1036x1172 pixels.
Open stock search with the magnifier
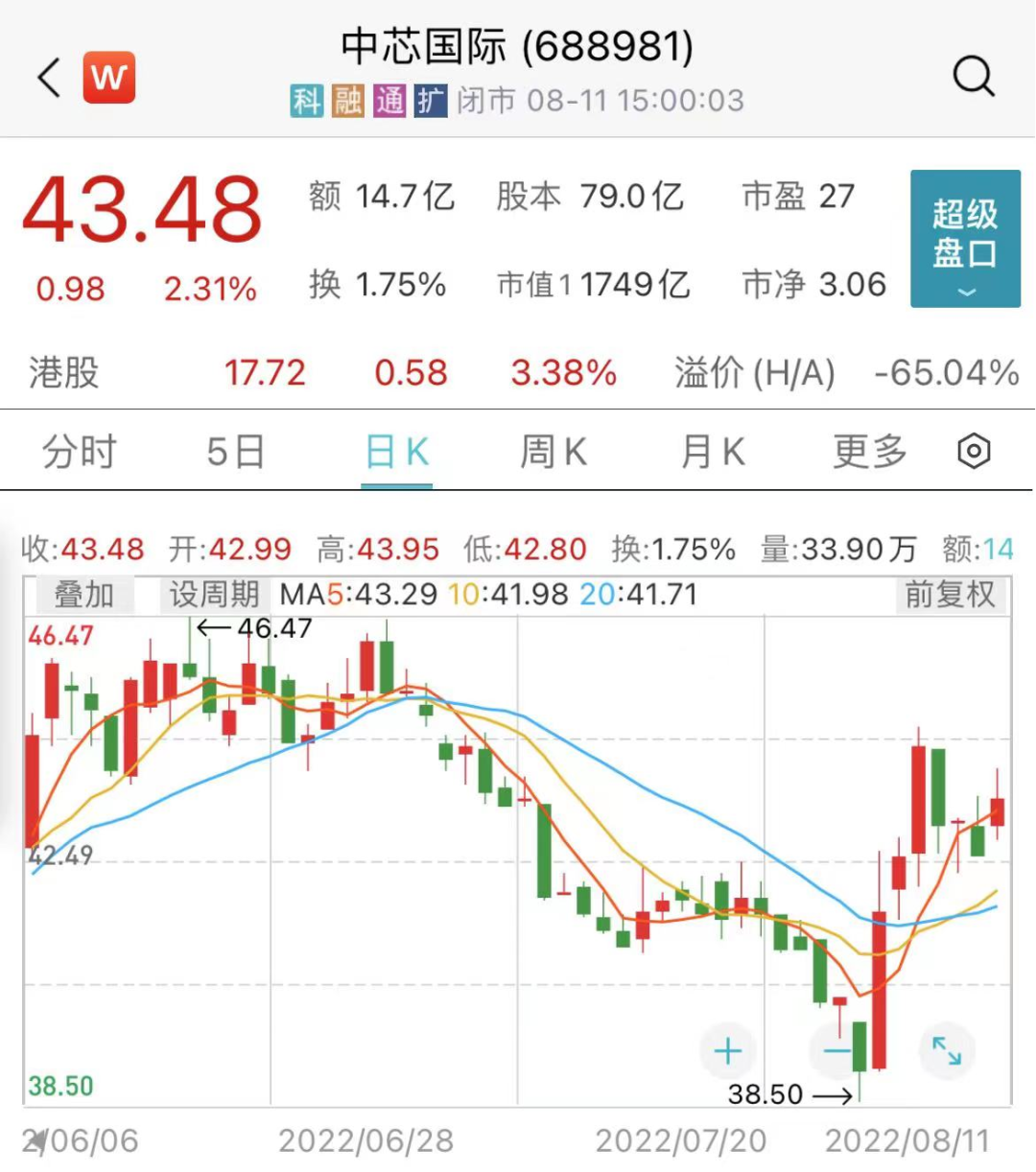[x=973, y=76]
